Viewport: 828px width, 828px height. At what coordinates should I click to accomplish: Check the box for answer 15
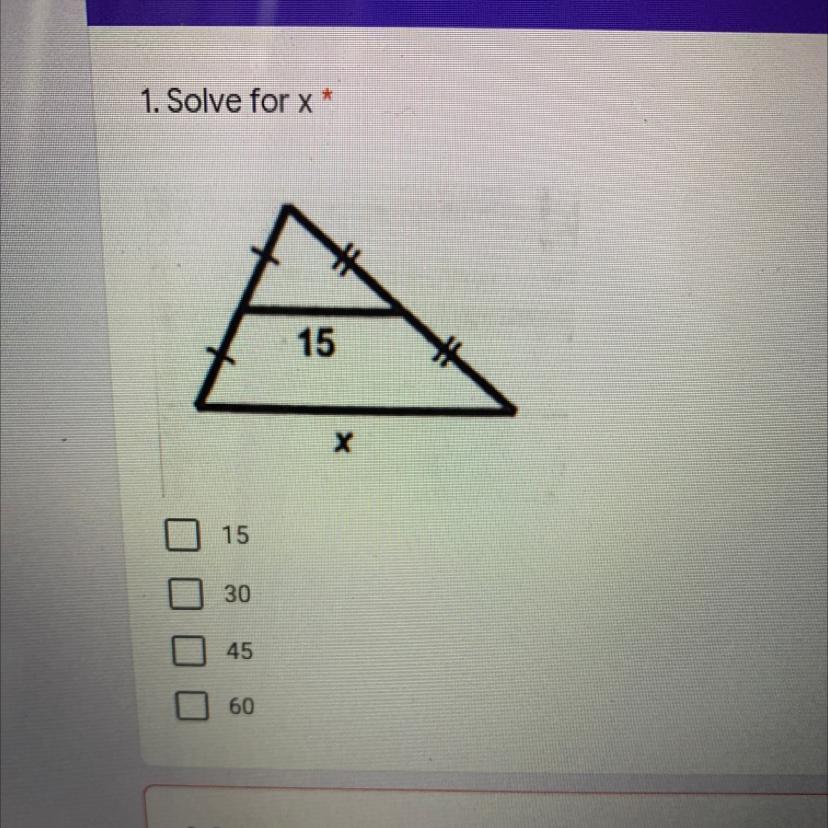(x=183, y=534)
